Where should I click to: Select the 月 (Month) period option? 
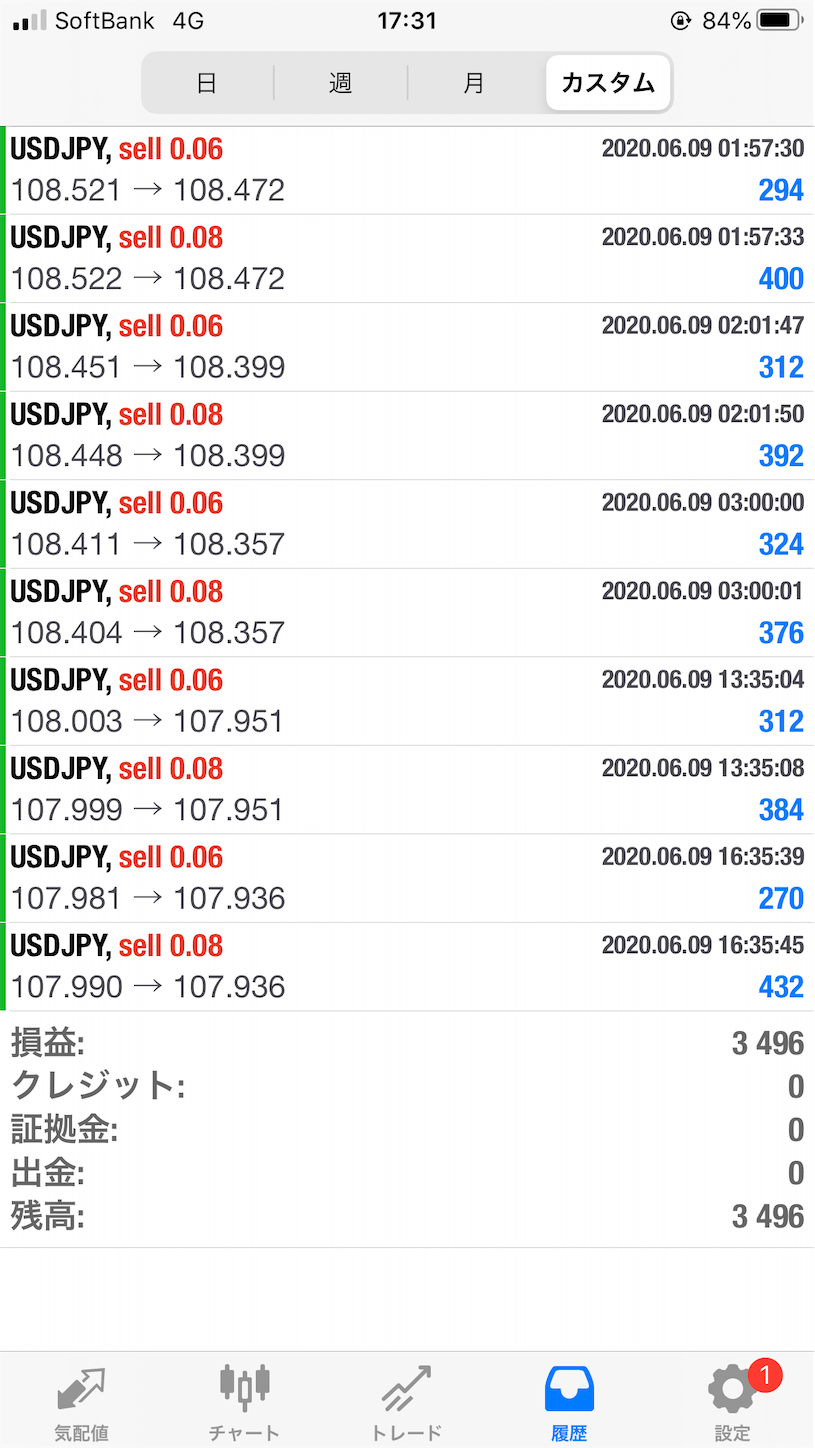pos(473,83)
